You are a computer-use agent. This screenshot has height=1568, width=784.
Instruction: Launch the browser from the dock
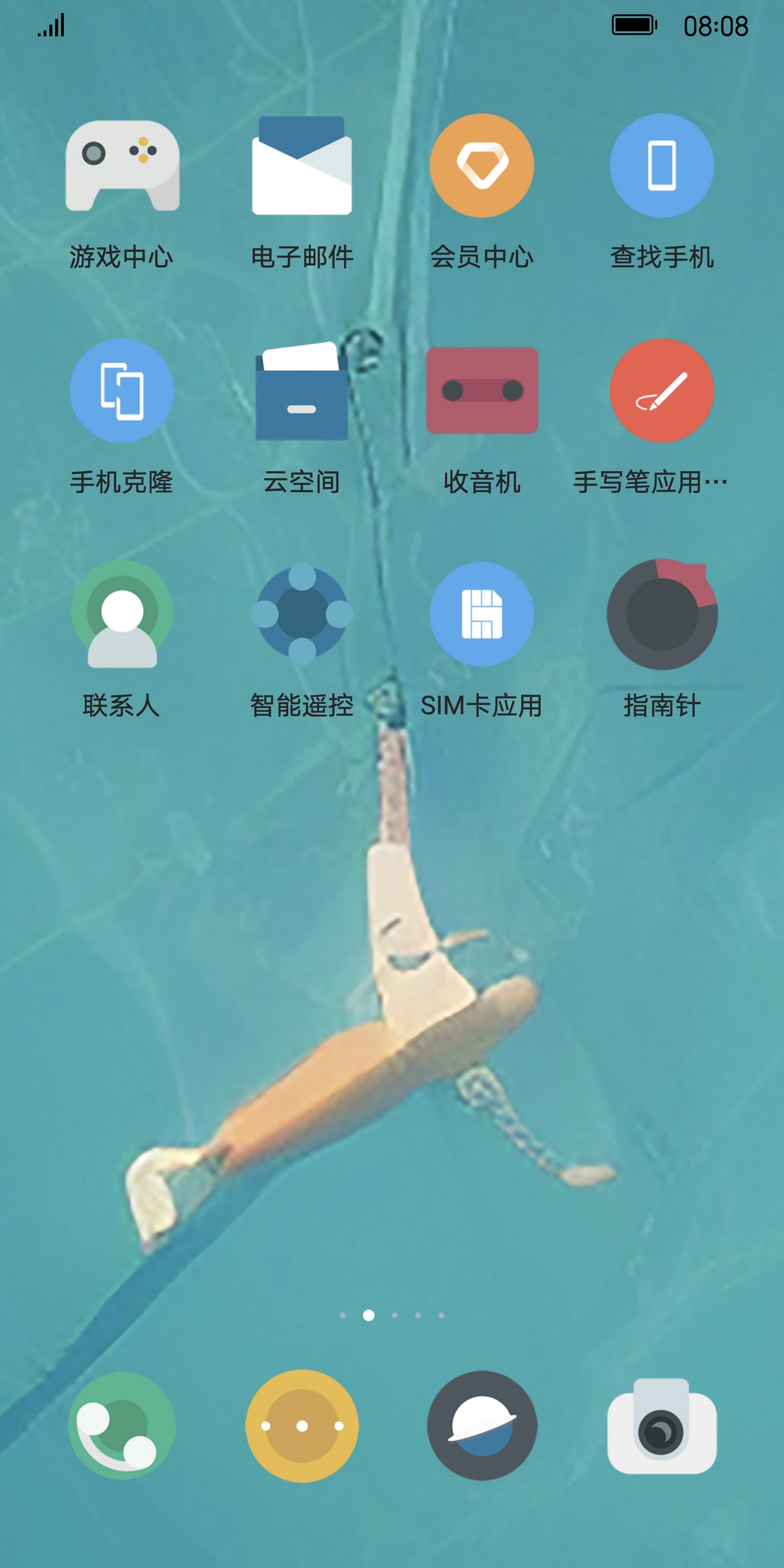click(482, 1426)
